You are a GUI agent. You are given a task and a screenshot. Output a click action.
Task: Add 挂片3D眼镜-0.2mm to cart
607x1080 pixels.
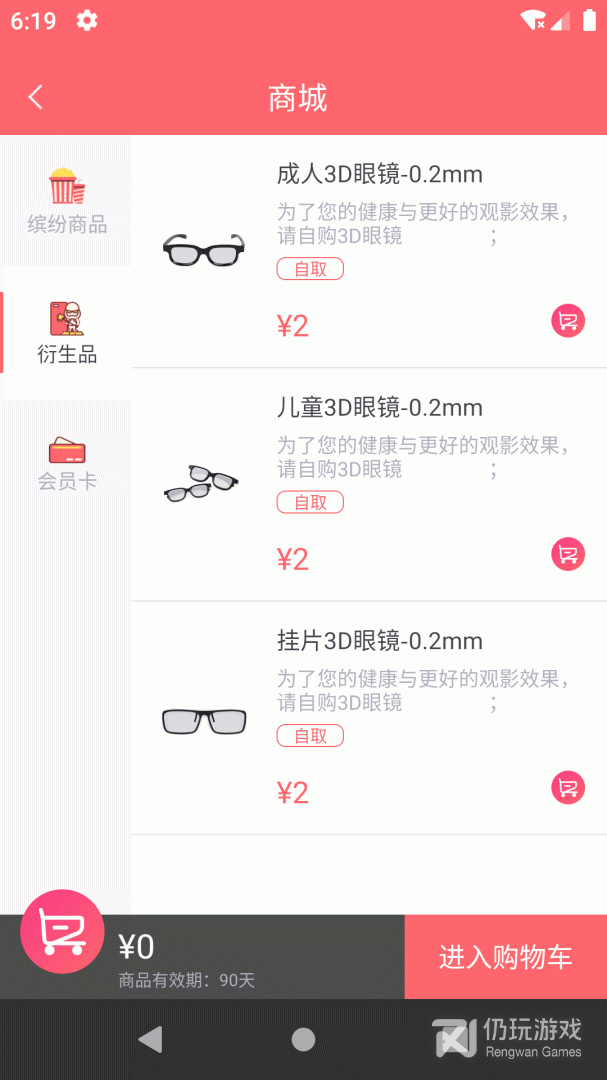pyautogui.click(x=568, y=787)
